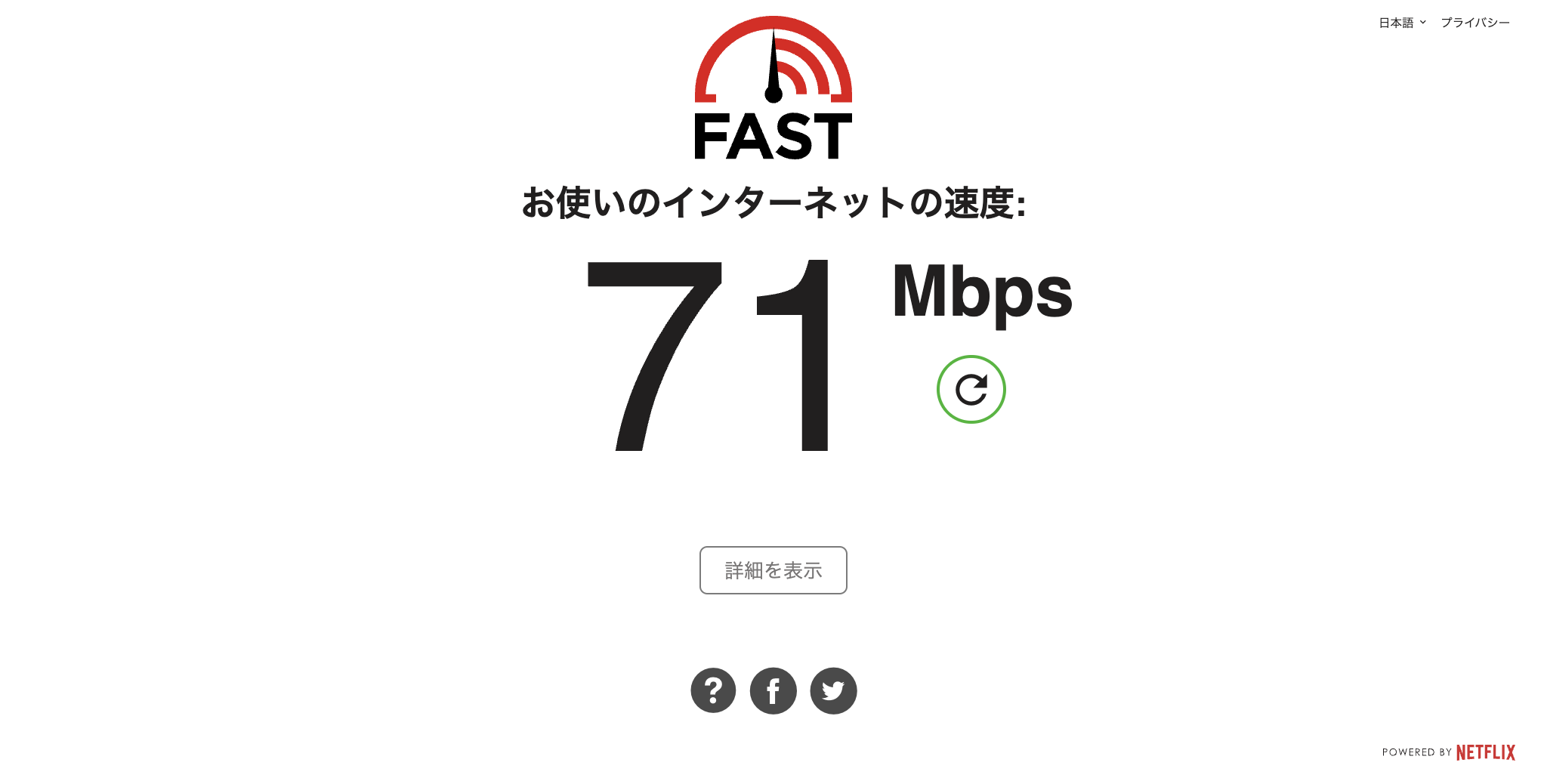The width and height of the screenshot is (1547, 784).
Task: Share the result on Facebook
Action: click(773, 690)
